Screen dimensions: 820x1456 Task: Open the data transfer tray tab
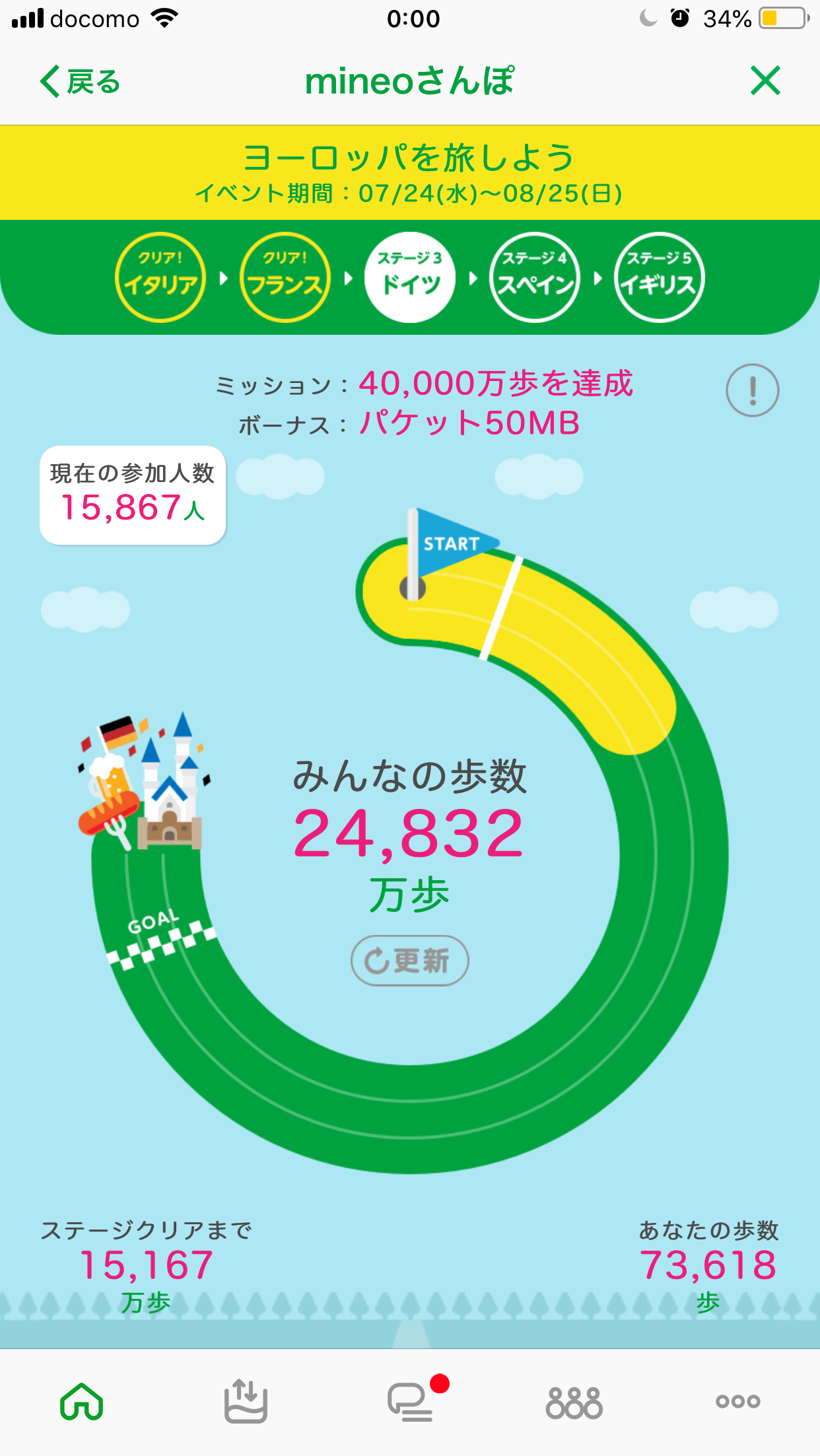click(x=246, y=1401)
